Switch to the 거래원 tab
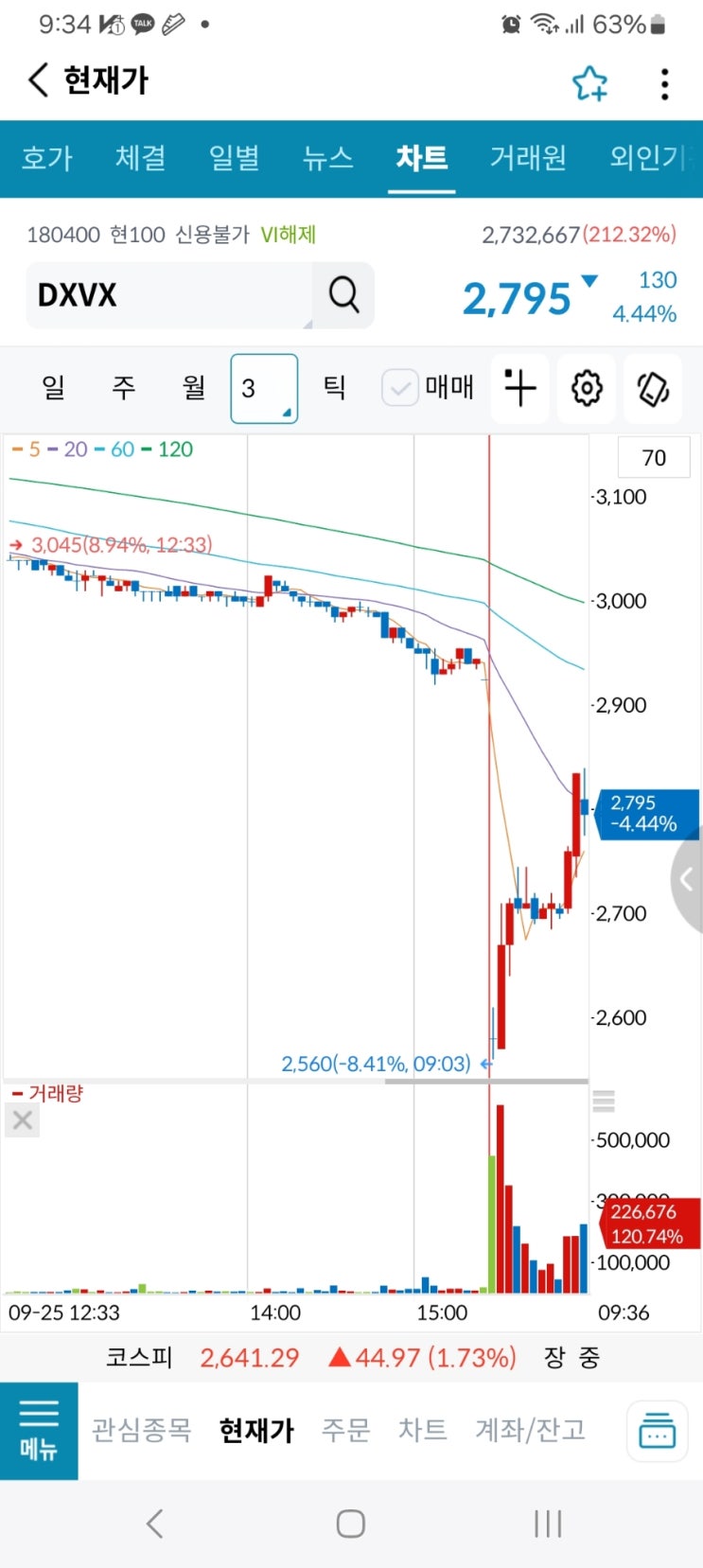Image resolution: width=703 pixels, height=1568 pixels. 527,158
